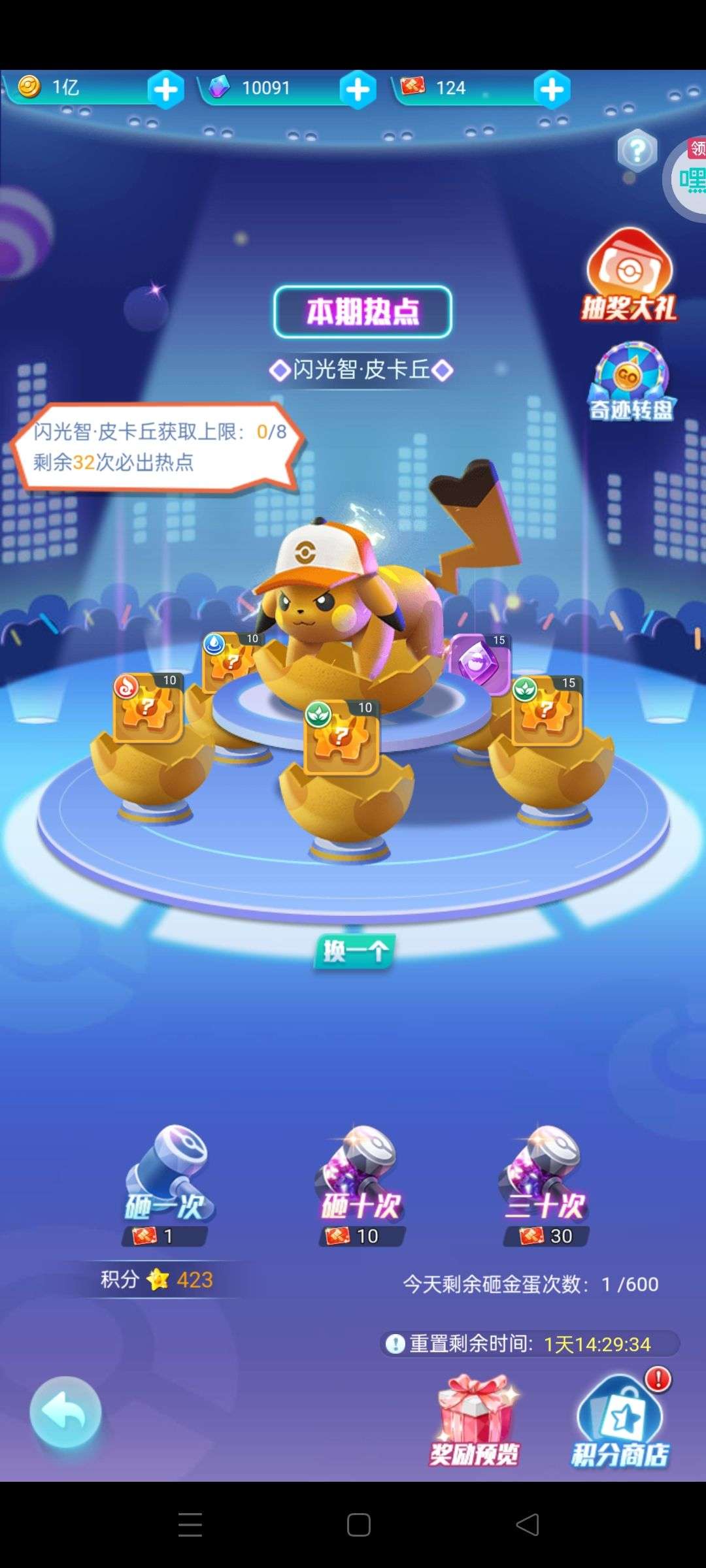Go back with the blue arrow button

click(65, 1413)
